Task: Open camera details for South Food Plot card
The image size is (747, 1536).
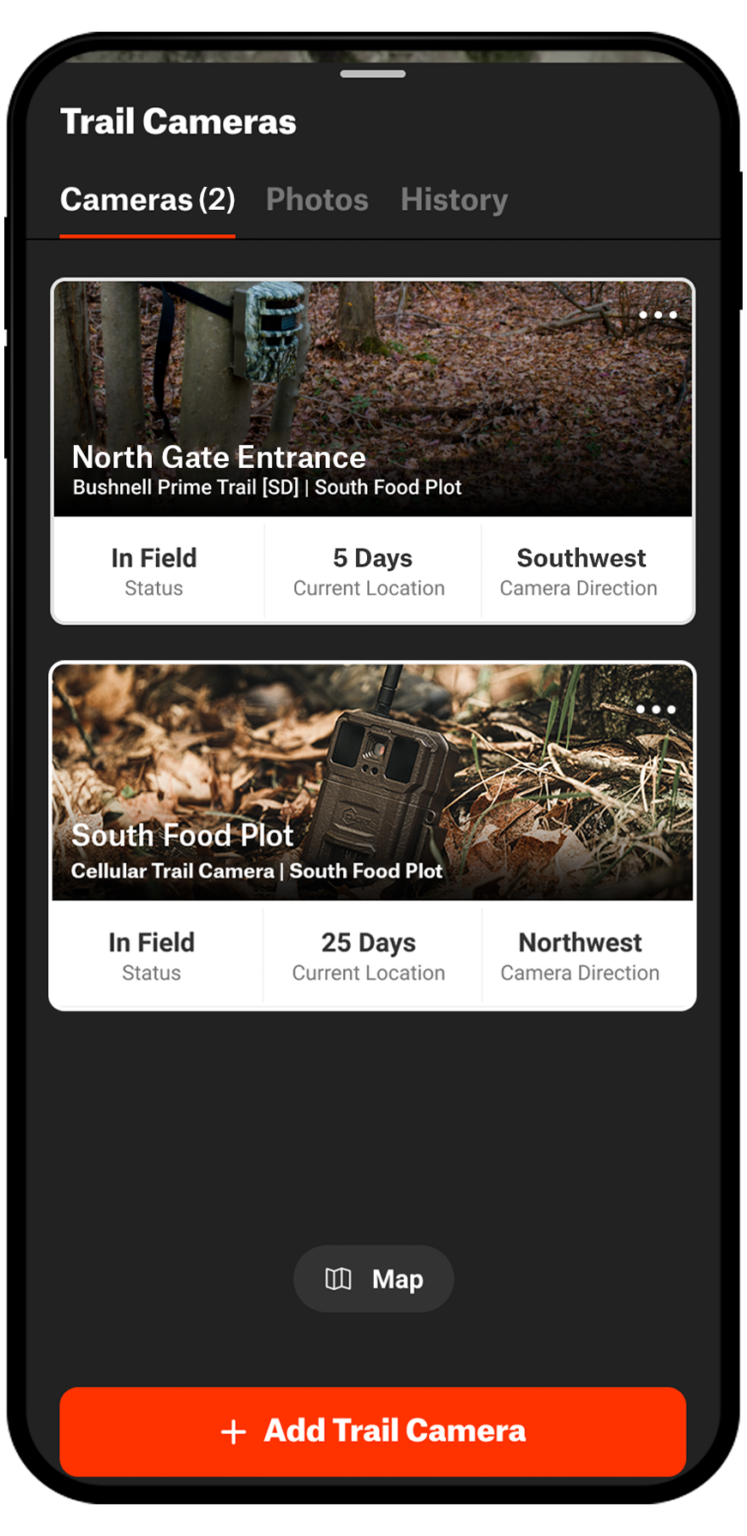Action: (x=371, y=782)
